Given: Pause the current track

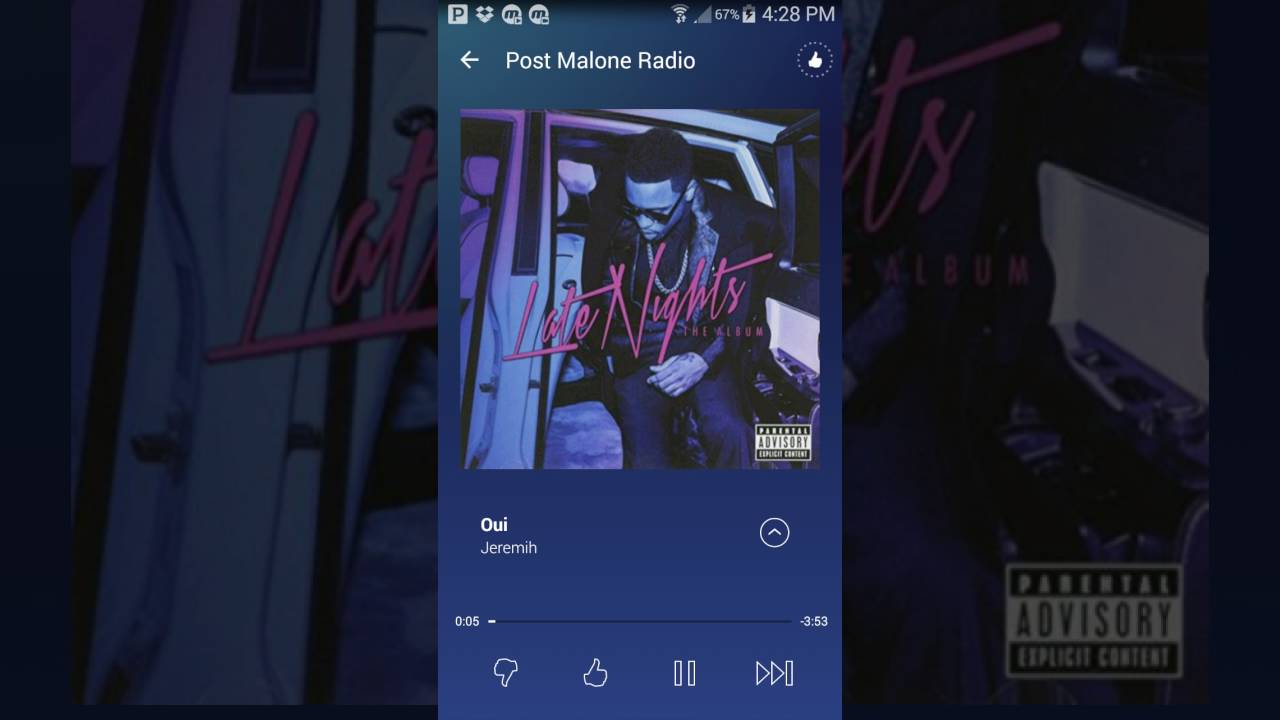Looking at the screenshot, I should click(x=684, y=673).
